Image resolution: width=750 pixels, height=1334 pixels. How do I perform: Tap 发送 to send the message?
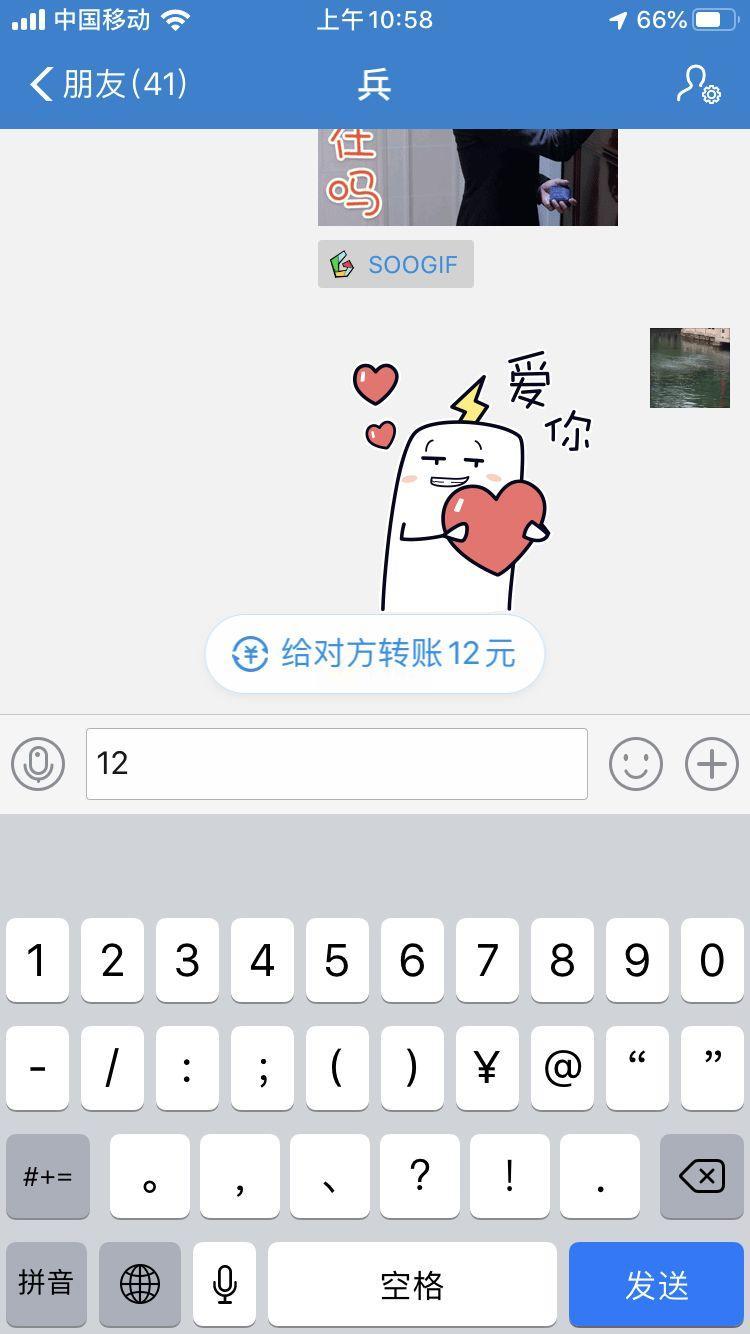click(657, 1284)
